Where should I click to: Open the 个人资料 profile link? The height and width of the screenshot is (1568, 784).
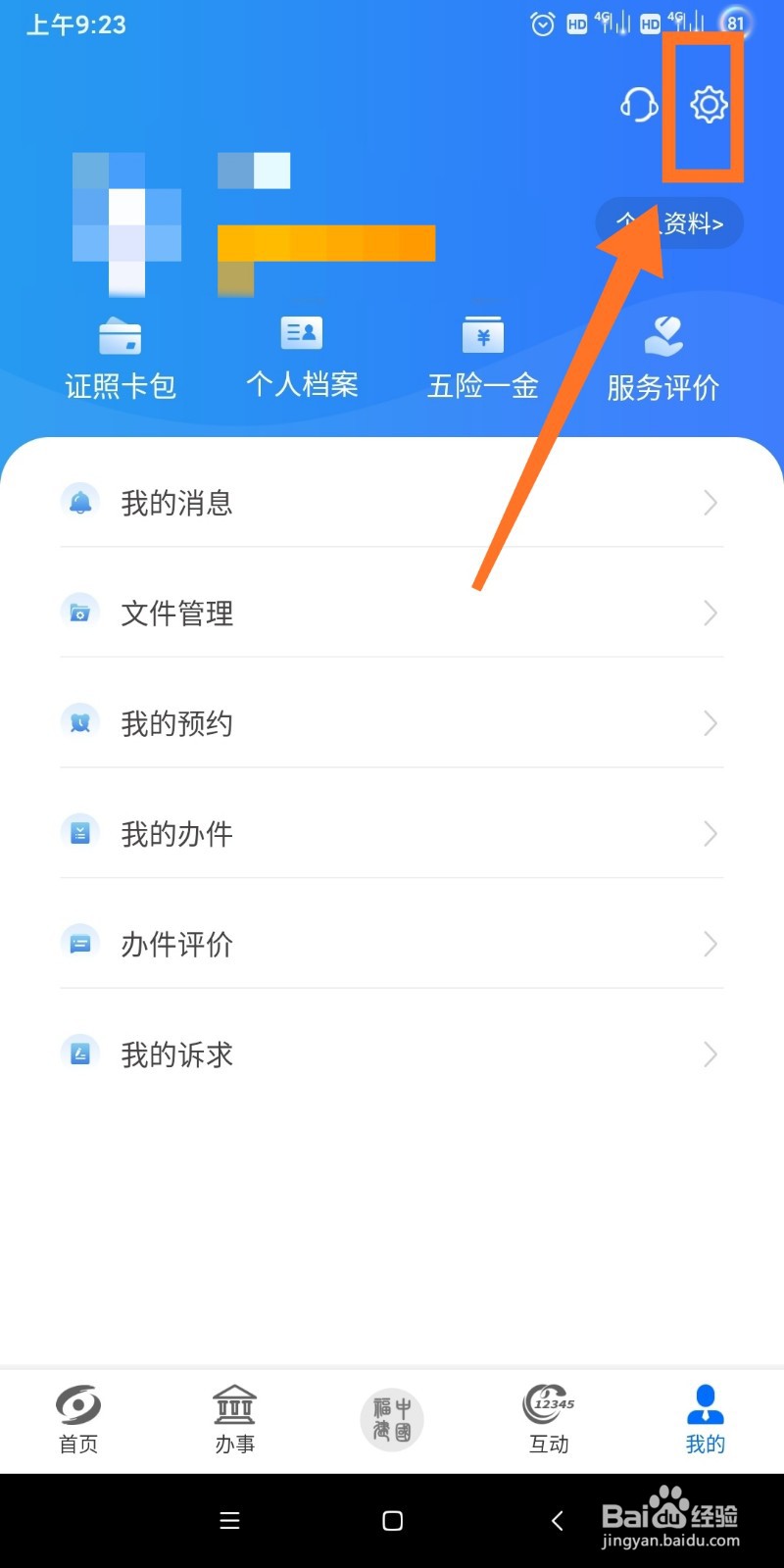click(x=669, y=223)
